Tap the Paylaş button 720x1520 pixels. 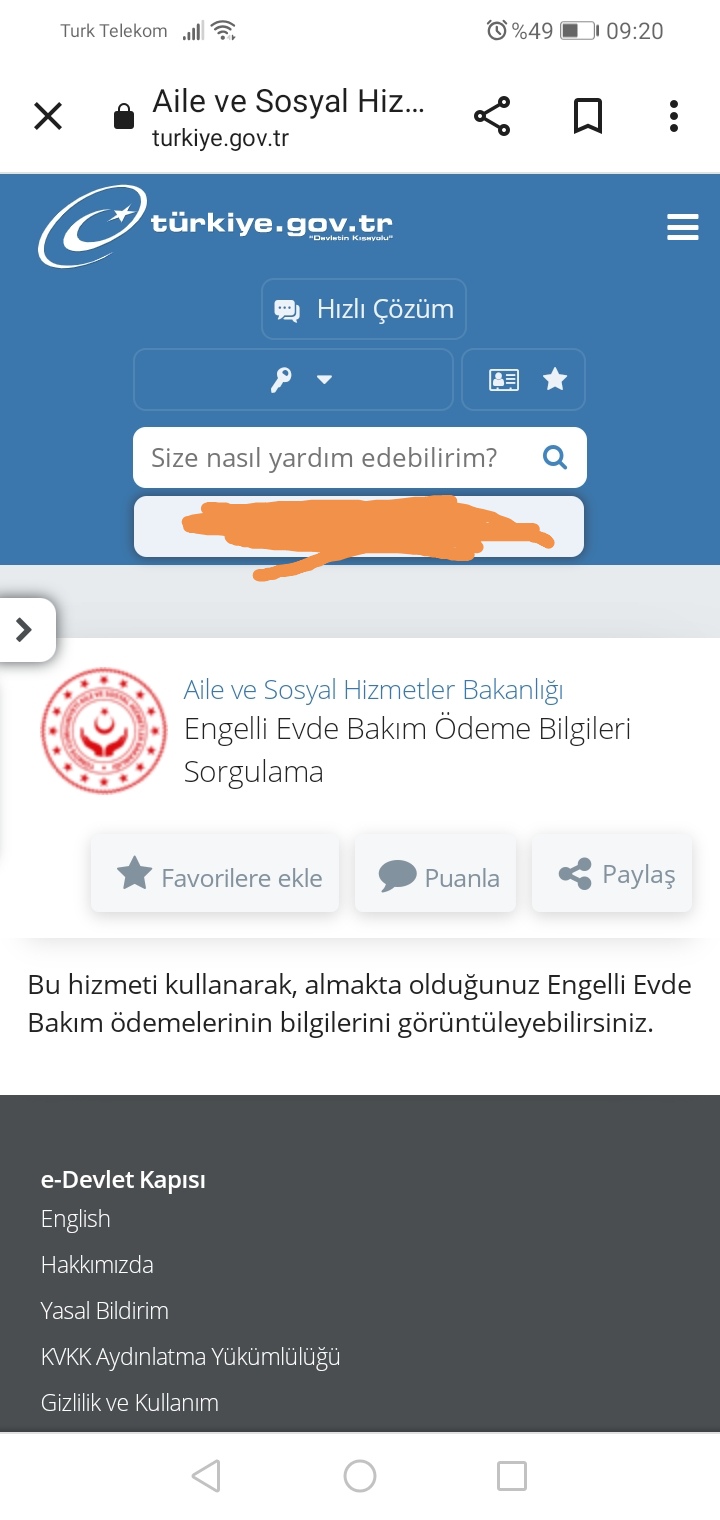[x=612, y=874]
